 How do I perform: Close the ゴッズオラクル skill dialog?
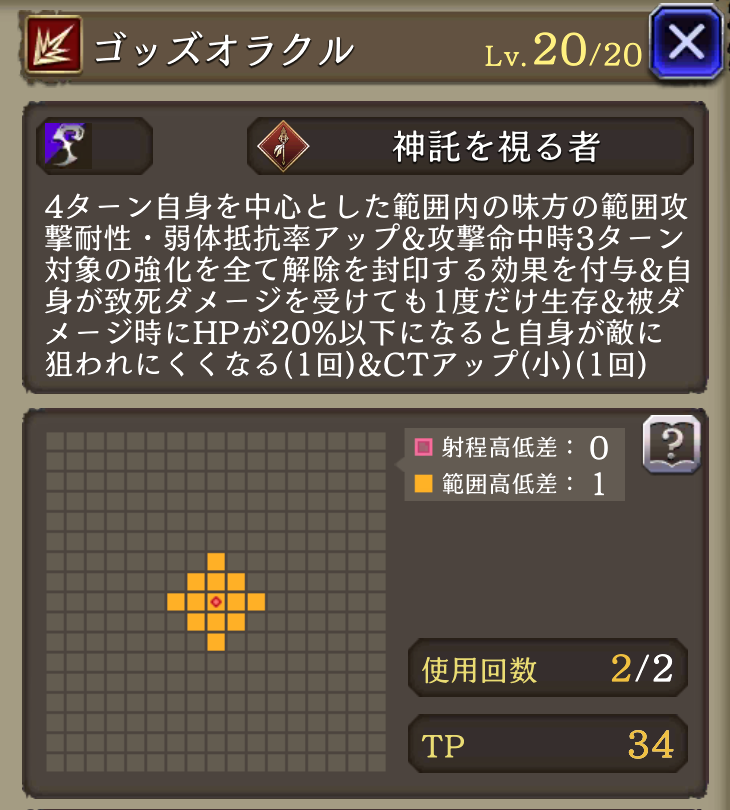[x=687, y=42]
